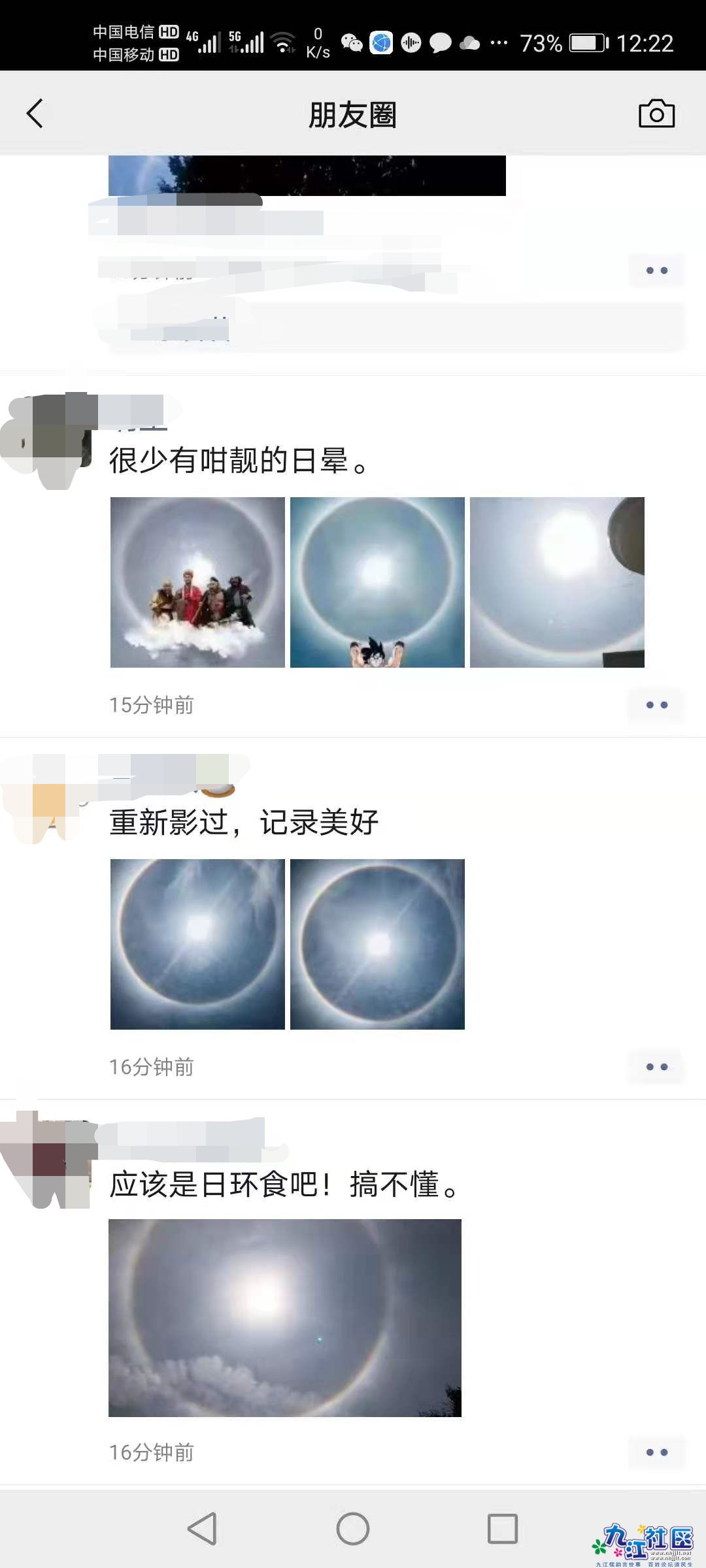Open the photo in 应该是日环食吧 post
This screenshot has height=1568, width=706.
pyautogui.click(x=285, y=1318)
